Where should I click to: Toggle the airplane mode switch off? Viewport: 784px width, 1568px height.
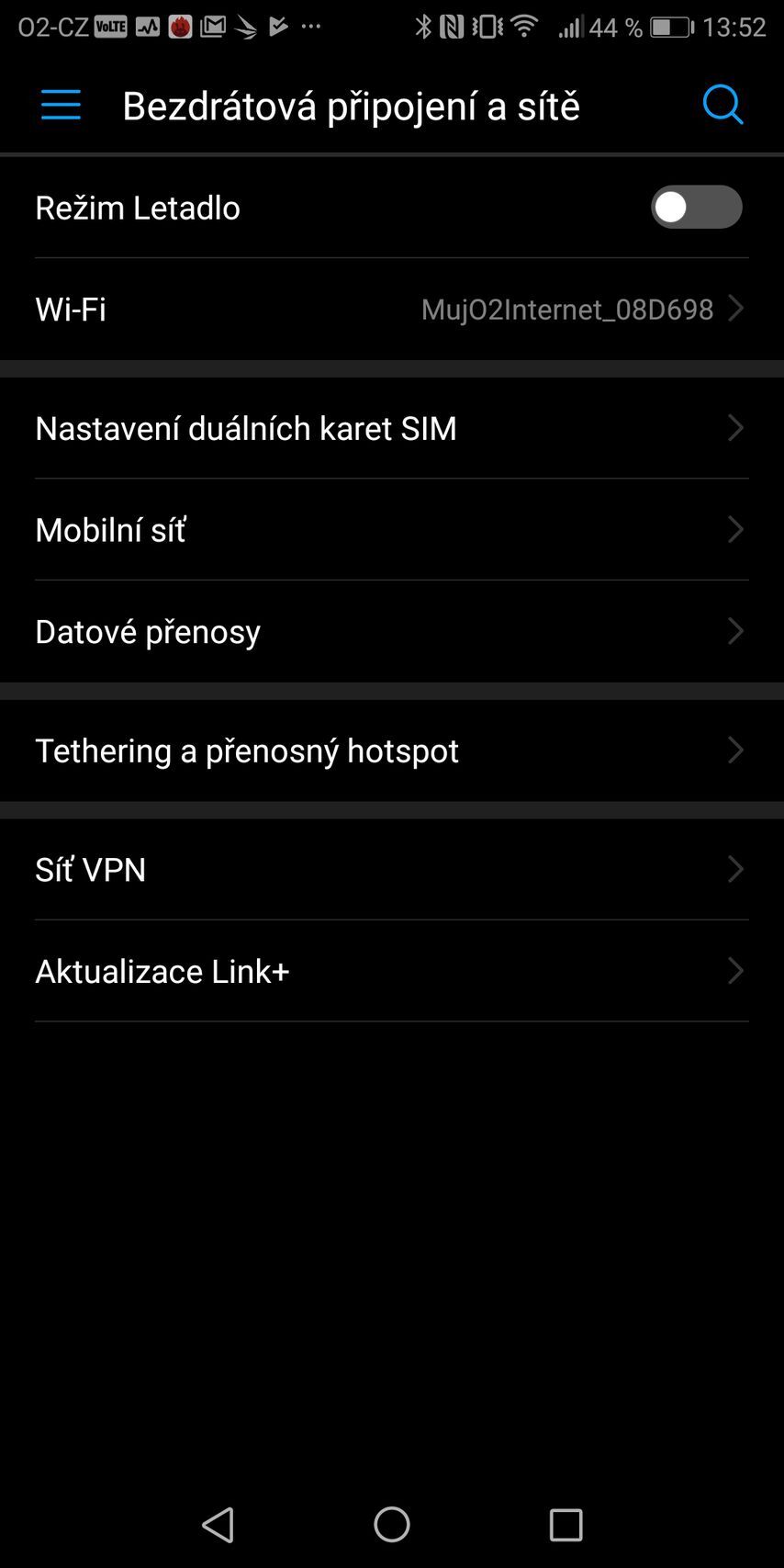[696, 207]
